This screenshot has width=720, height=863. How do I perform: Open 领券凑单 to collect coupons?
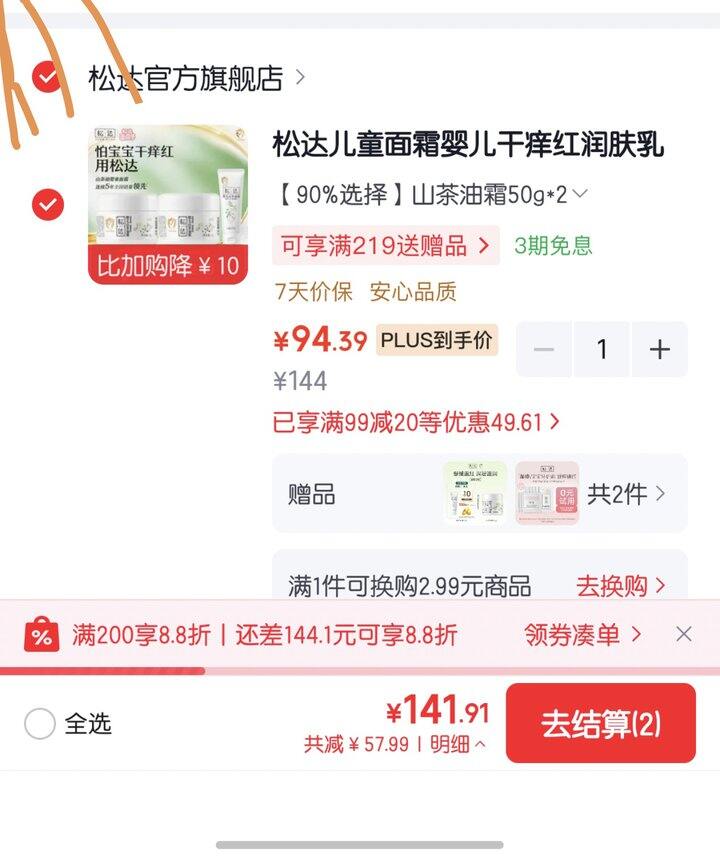tap(582, 635)
